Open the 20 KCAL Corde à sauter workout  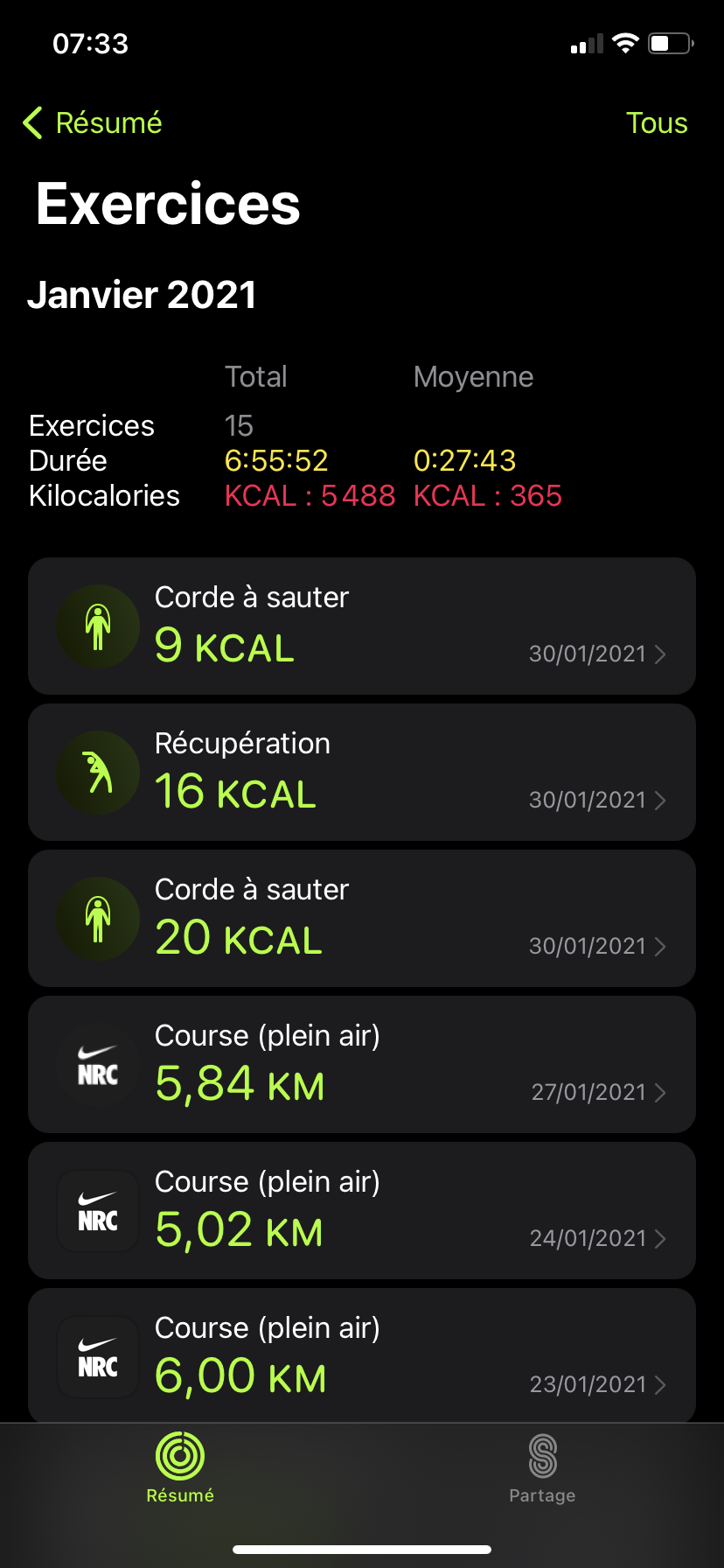tap(362, 919)
